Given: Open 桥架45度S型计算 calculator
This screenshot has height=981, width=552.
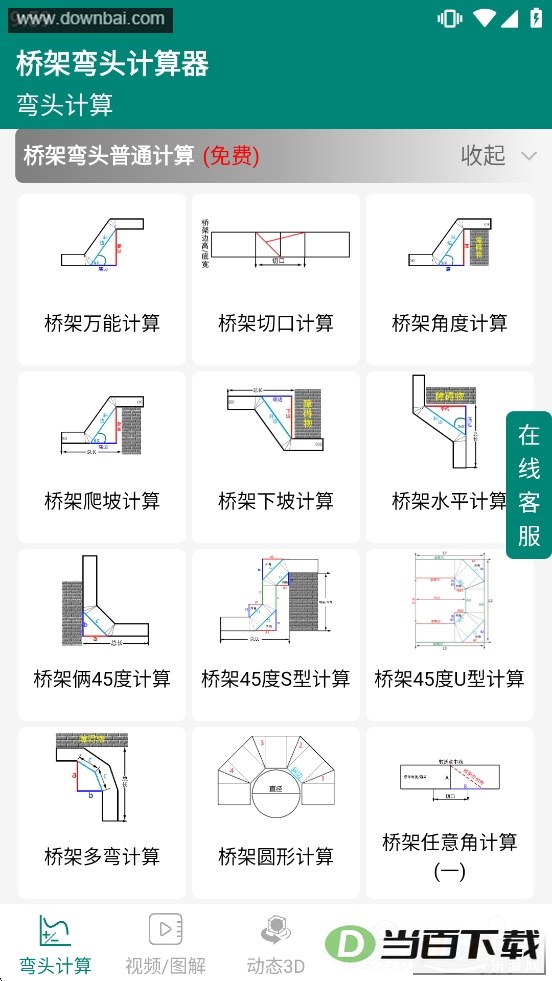Looking at the screenshot, I should [x=275, y=634].
